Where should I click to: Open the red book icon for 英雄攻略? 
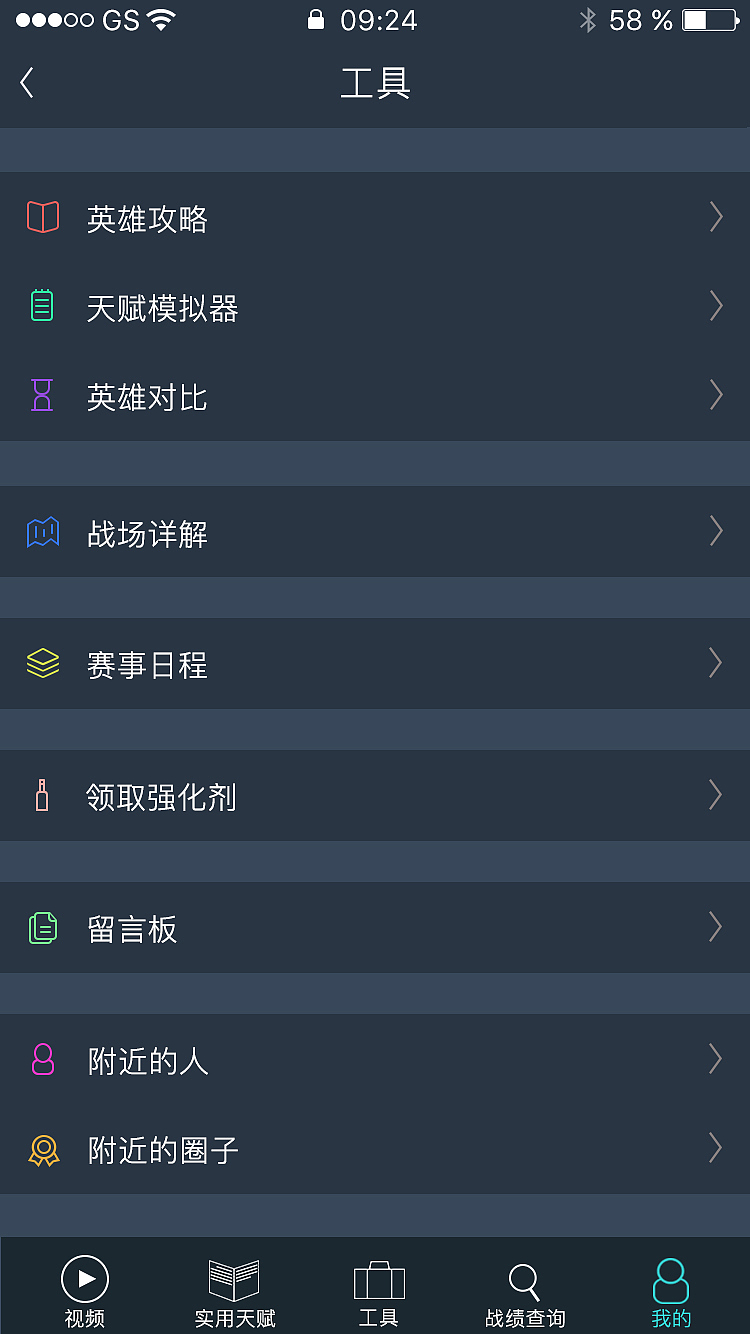pos(44,217)
